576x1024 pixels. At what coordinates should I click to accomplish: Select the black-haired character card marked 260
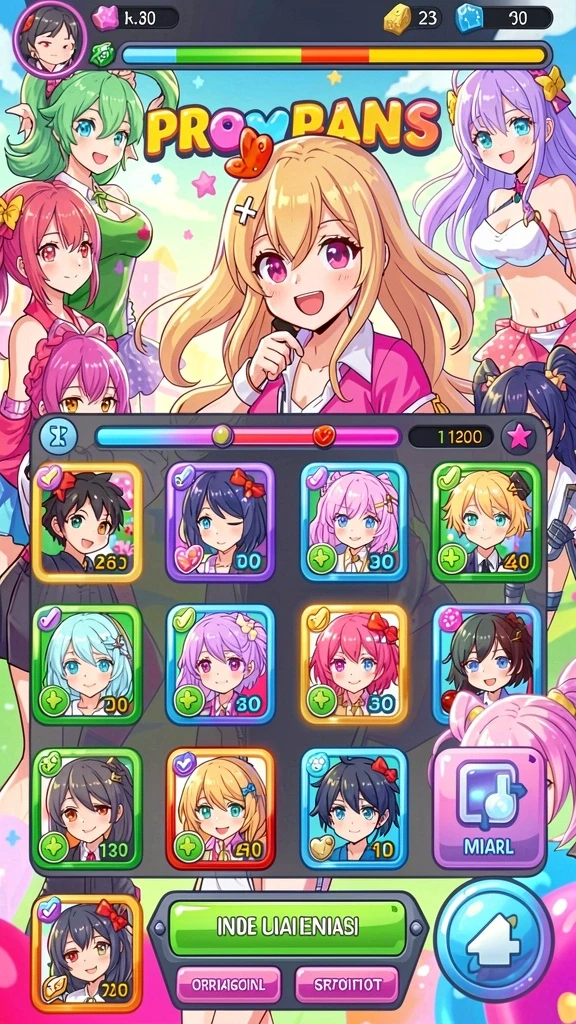87,522
